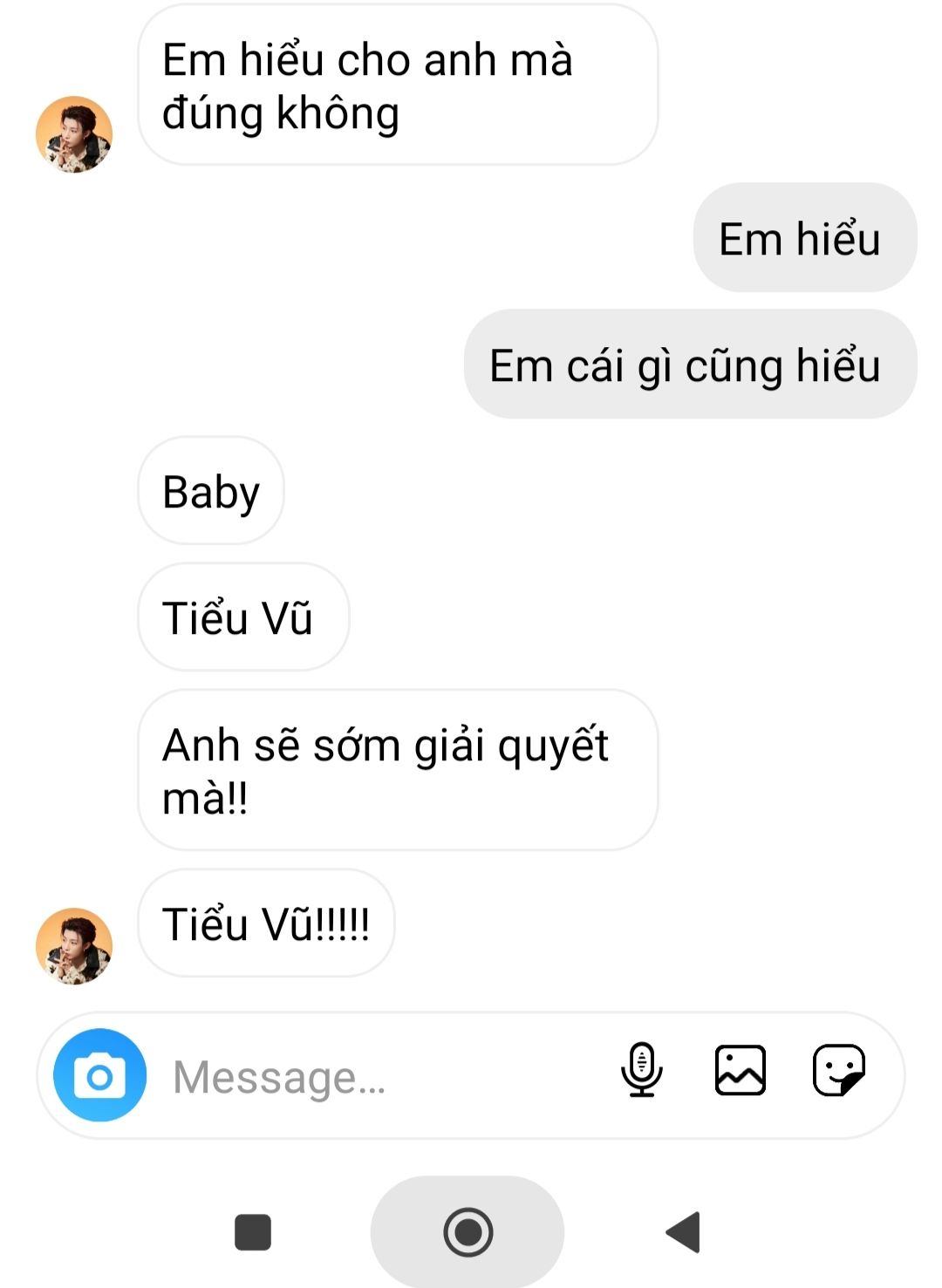Open the camera from the message bar
942x1288 pixels.
tap(99, 1075)
